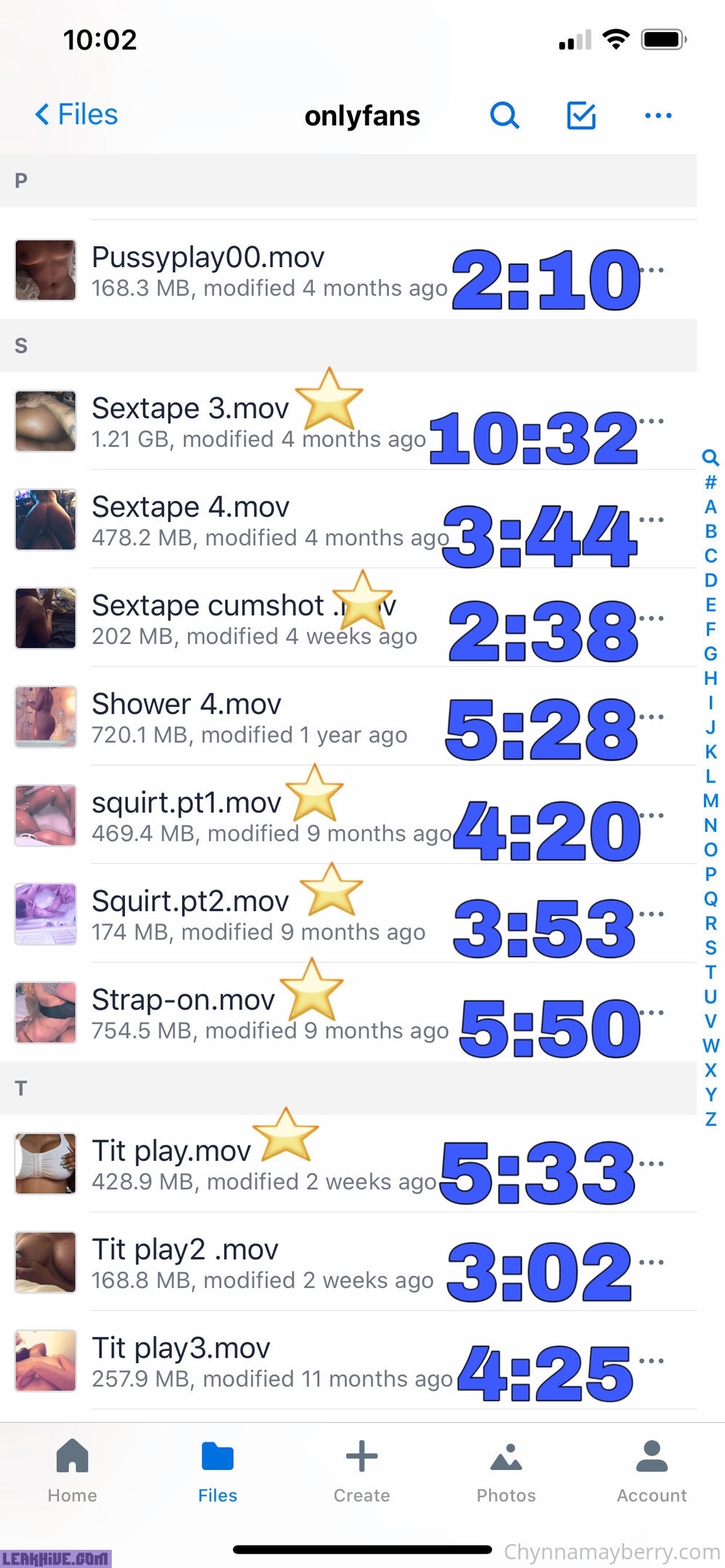
Task: Open search in the onlyfans folder
Action: 504,115
